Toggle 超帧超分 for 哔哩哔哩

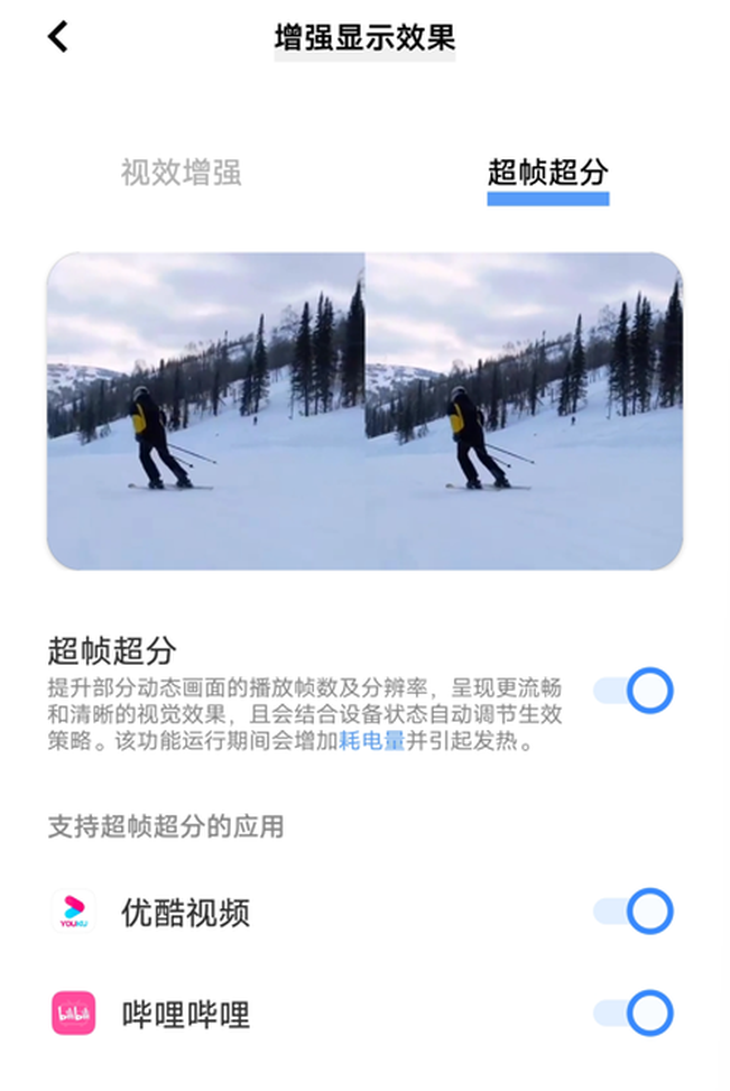pyautogui.click(x=634, y=1014)
